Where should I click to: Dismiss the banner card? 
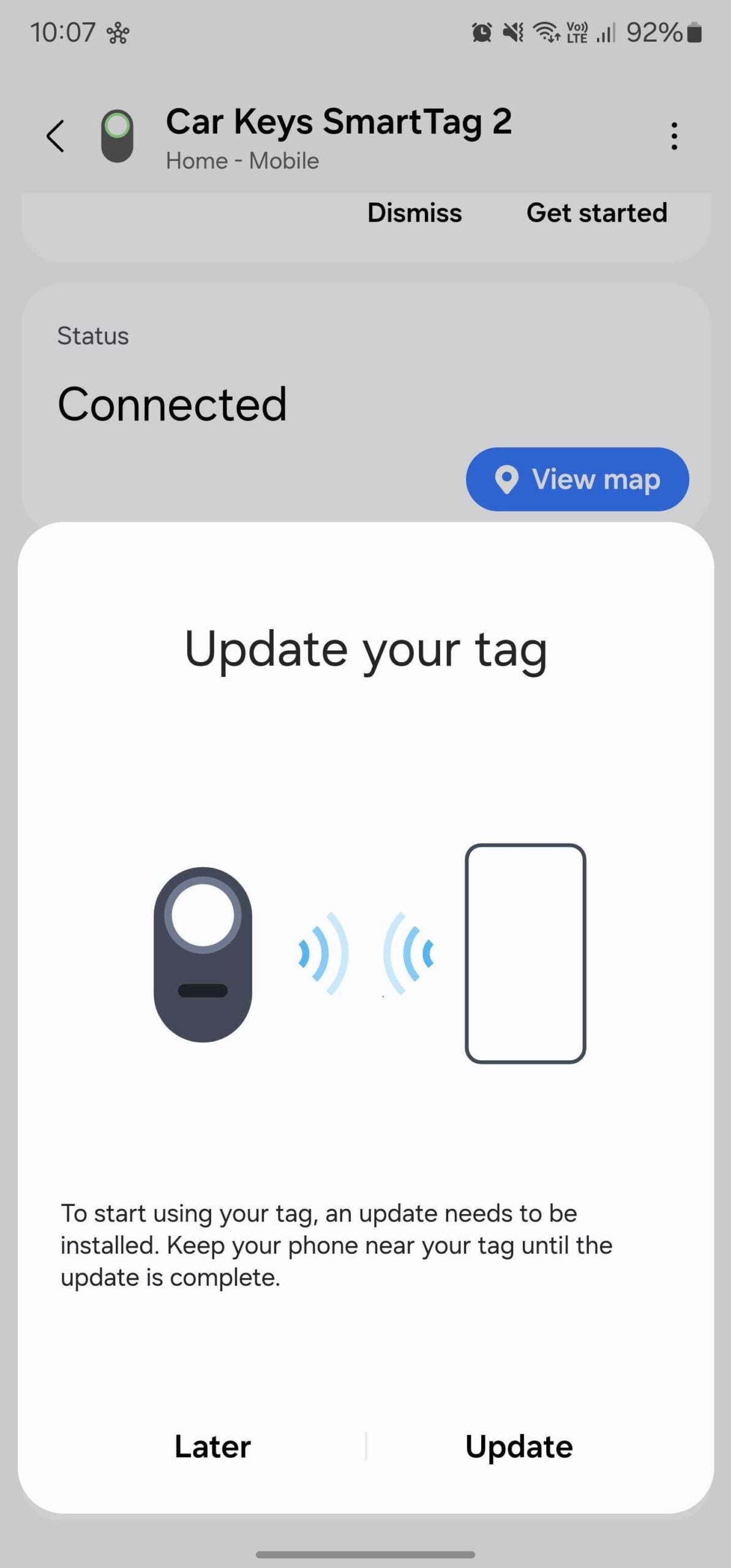coord(414,213)
